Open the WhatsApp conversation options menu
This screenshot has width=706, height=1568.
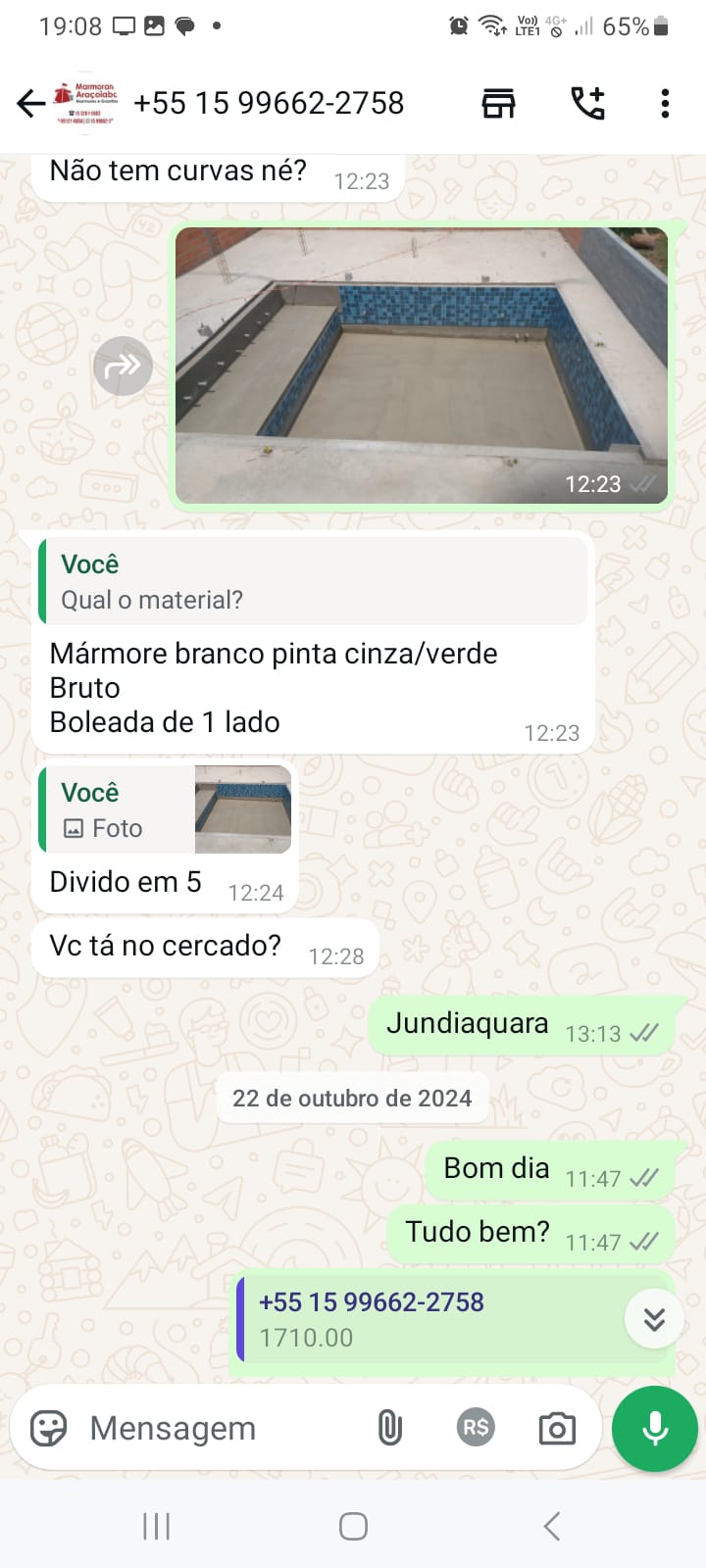[x=665, y=102]
